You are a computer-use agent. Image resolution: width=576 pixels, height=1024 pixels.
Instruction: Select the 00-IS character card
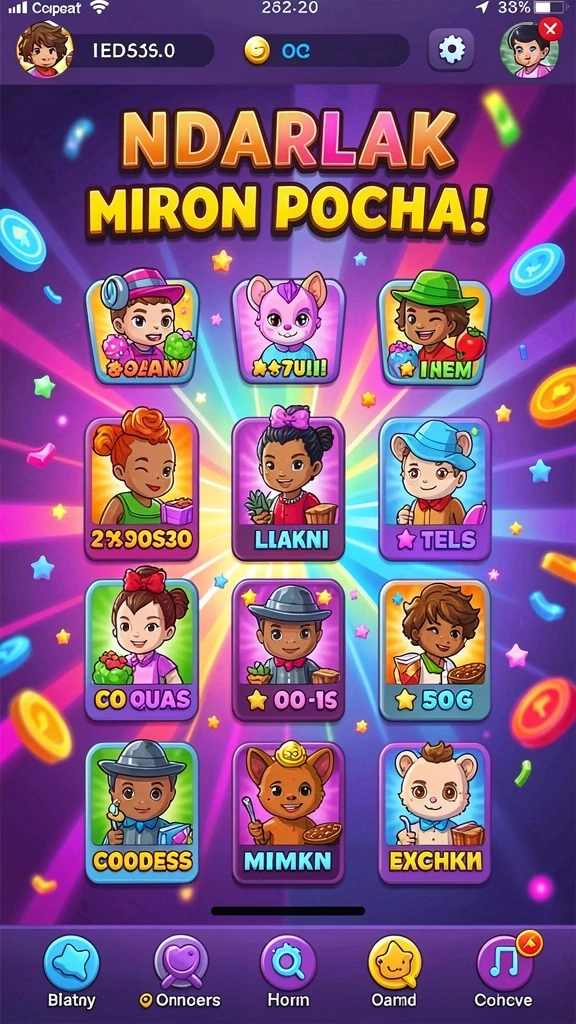click(x=288, y=650)
